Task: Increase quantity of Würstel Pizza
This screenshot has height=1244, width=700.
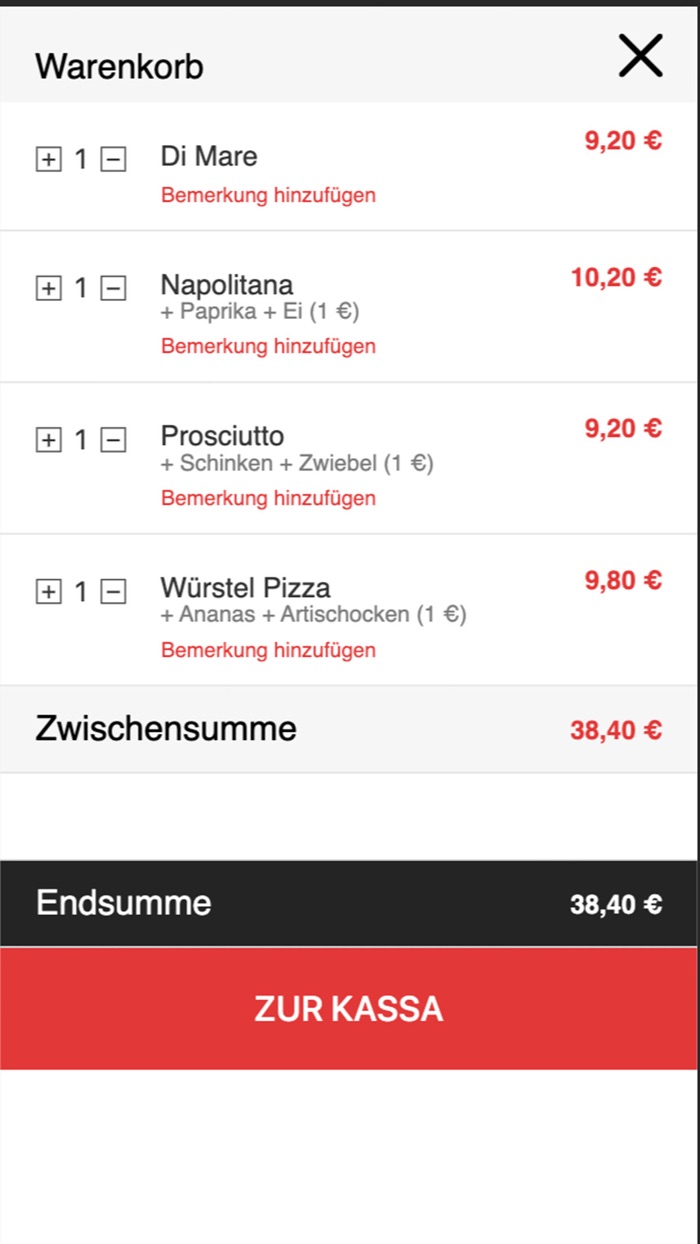Action: pos(48,592)
